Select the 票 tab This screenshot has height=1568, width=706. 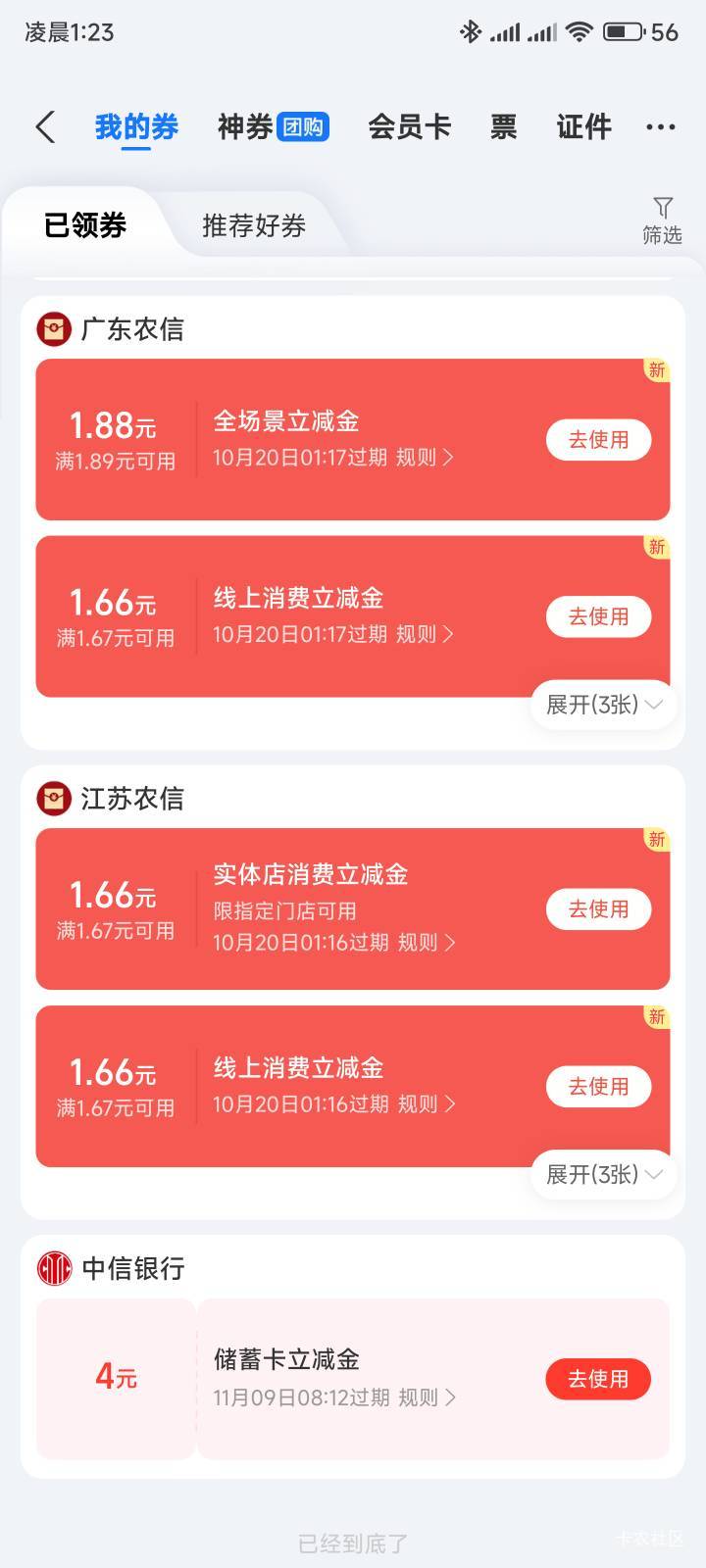(503, 127)
